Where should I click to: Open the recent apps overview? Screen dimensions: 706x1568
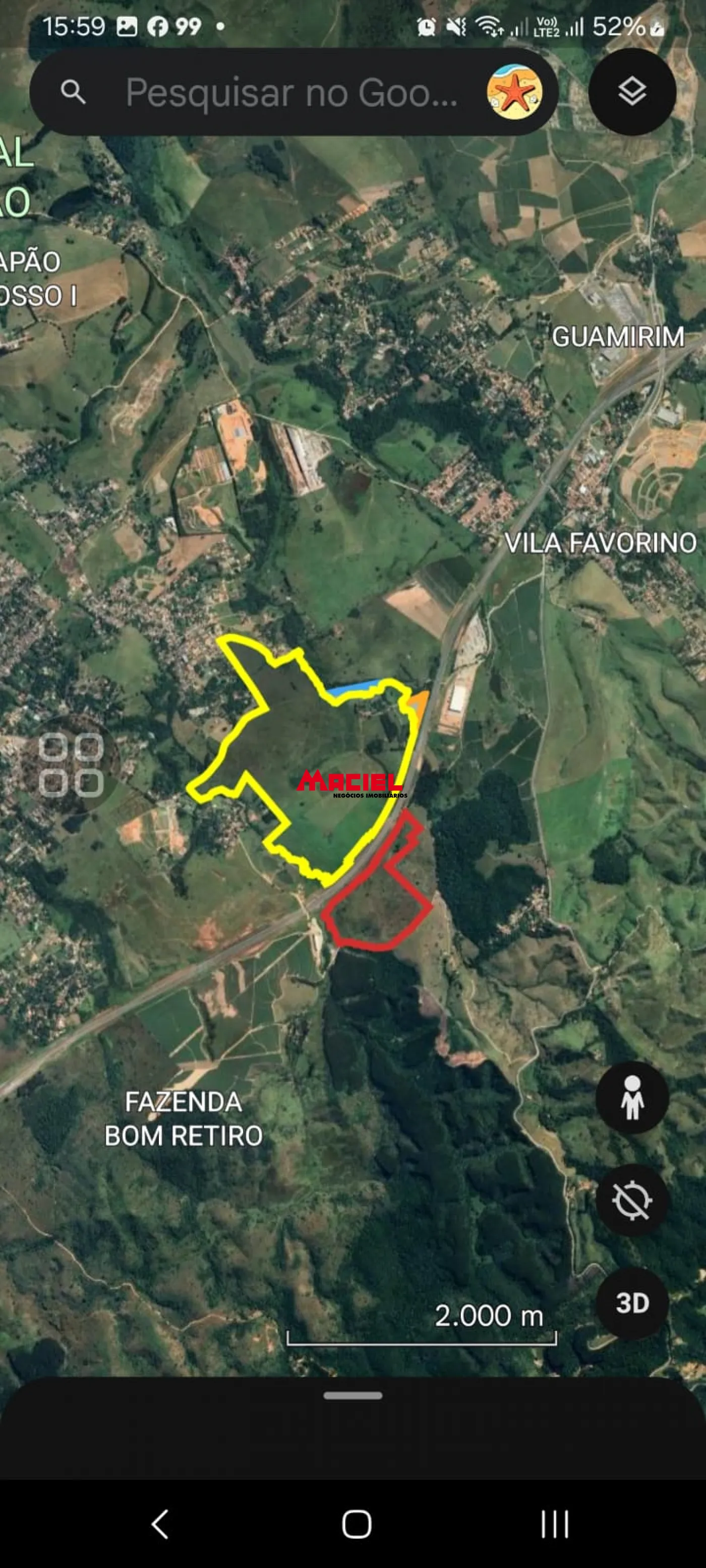tap(554, 1524)
